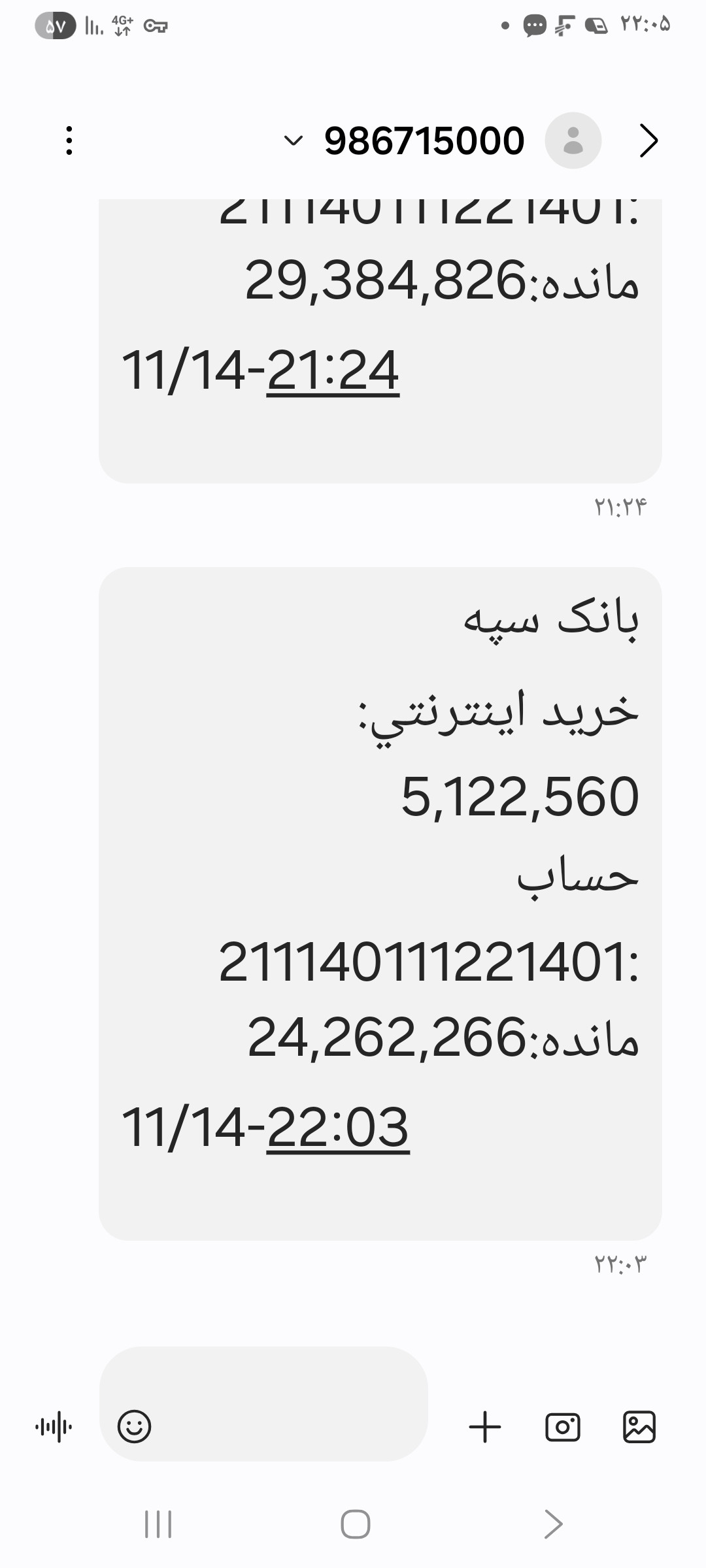Open the three-dot overflow menu
This screenshot has height=1568, width=706.
(x=69, y=140)
